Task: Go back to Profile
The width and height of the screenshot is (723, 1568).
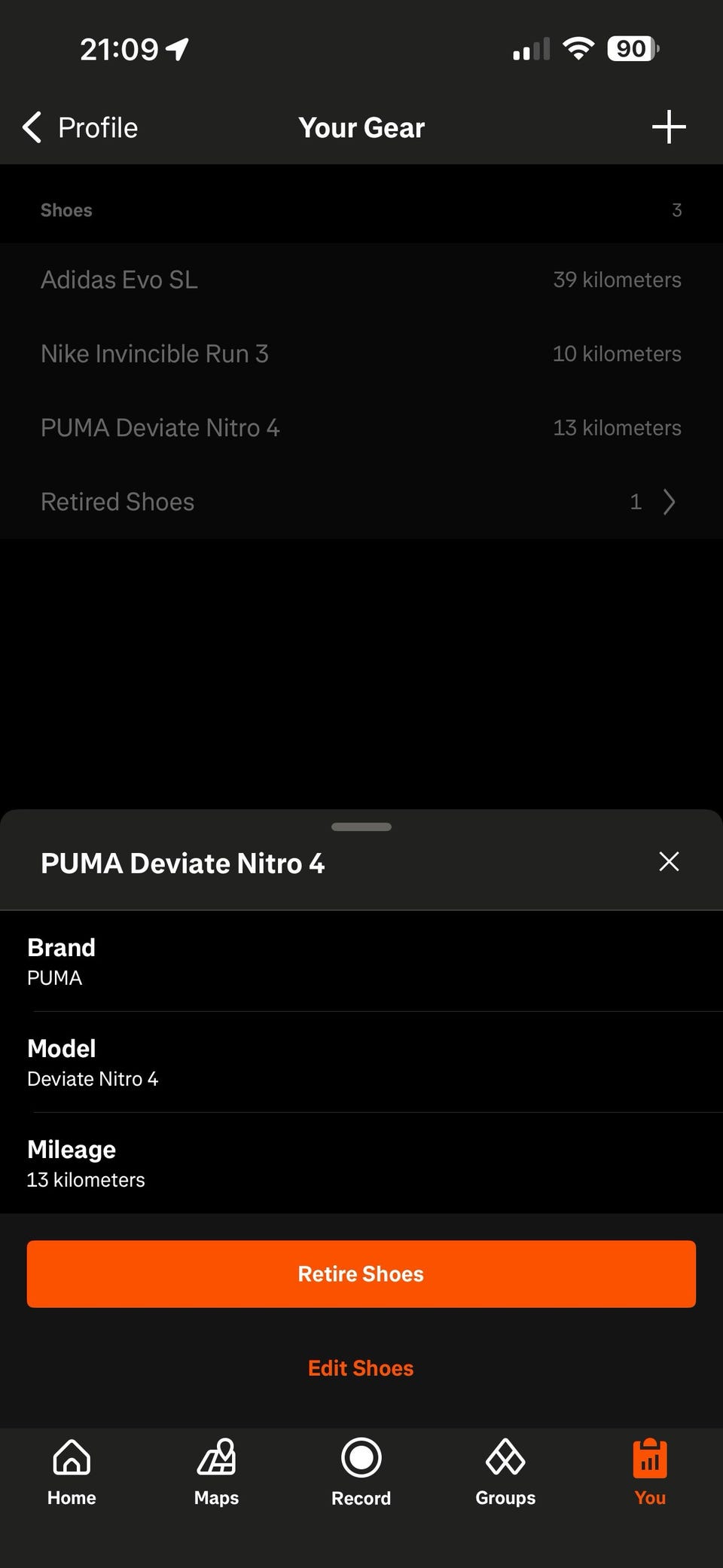Action: [x=81, y=128]
